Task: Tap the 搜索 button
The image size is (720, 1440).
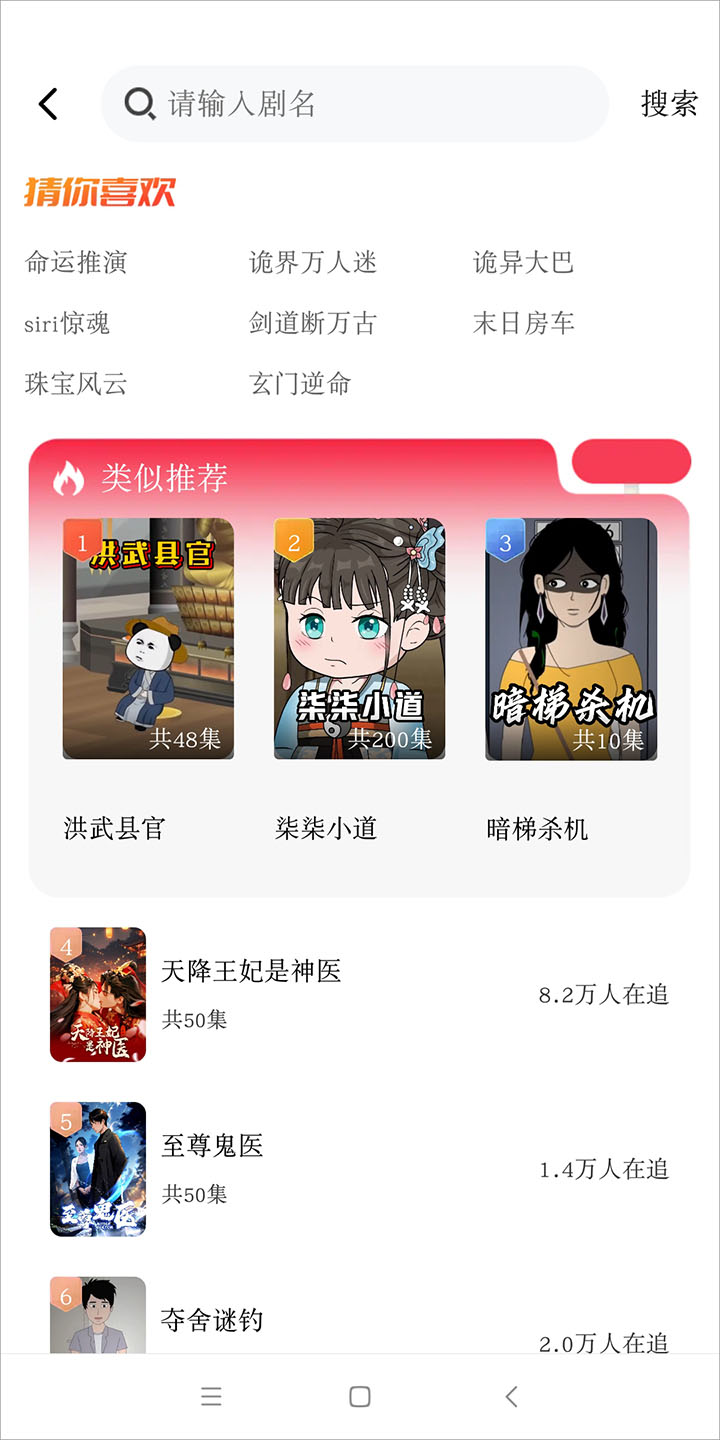Action: coord(669,104)
